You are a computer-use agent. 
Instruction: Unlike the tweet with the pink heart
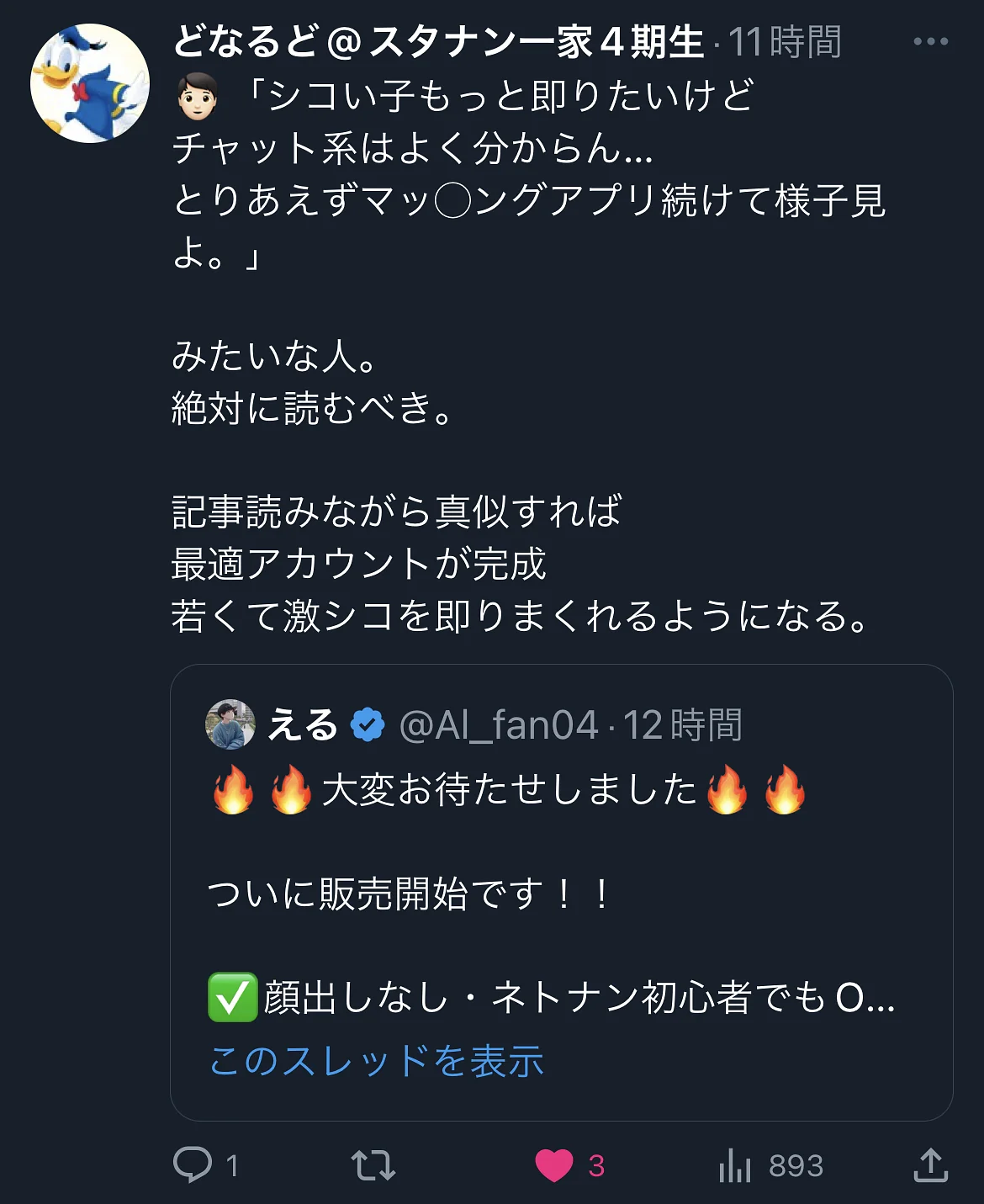[x=554, y=1164]
